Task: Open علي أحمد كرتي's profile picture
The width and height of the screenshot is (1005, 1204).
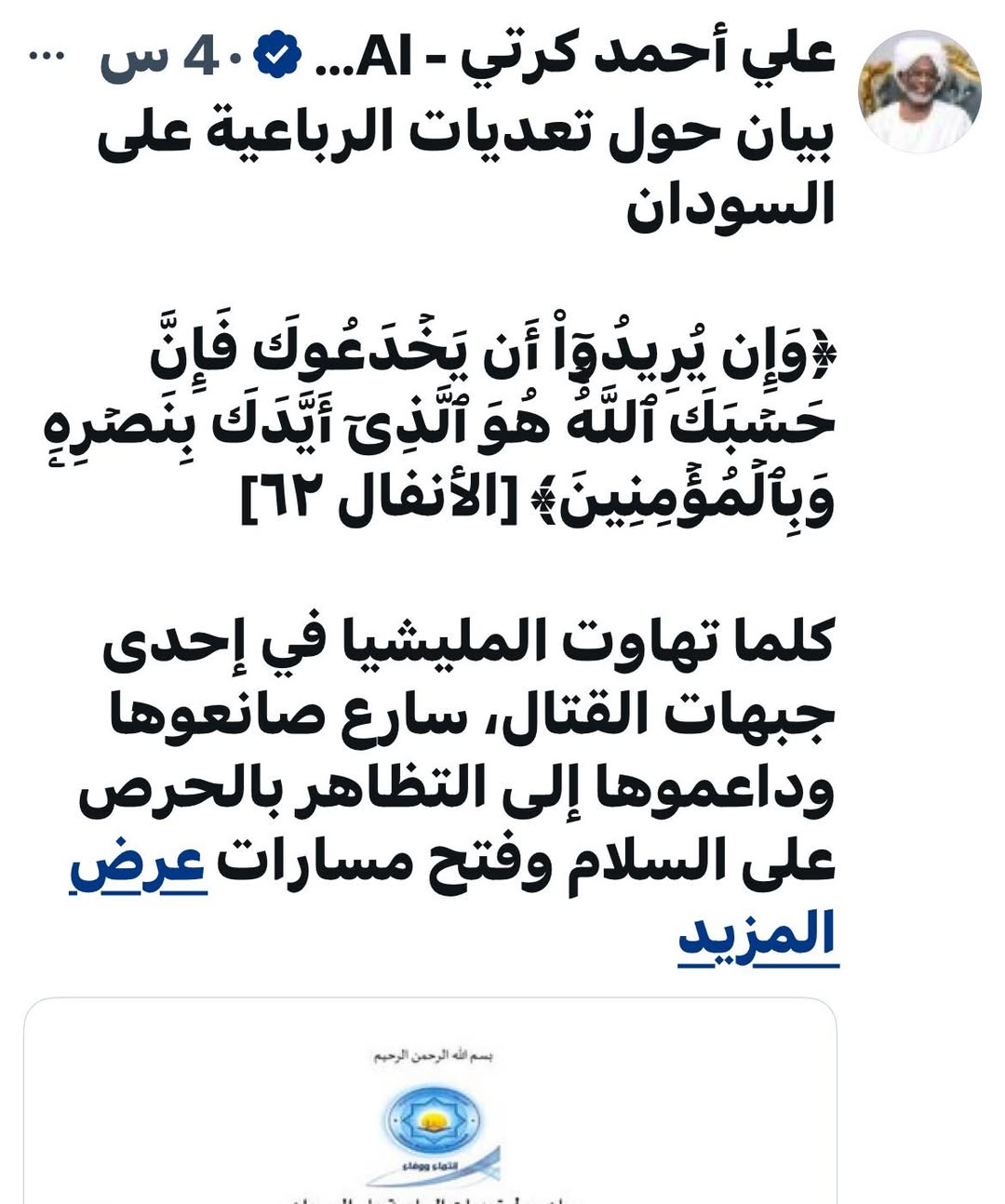Action: pos(918,91)
